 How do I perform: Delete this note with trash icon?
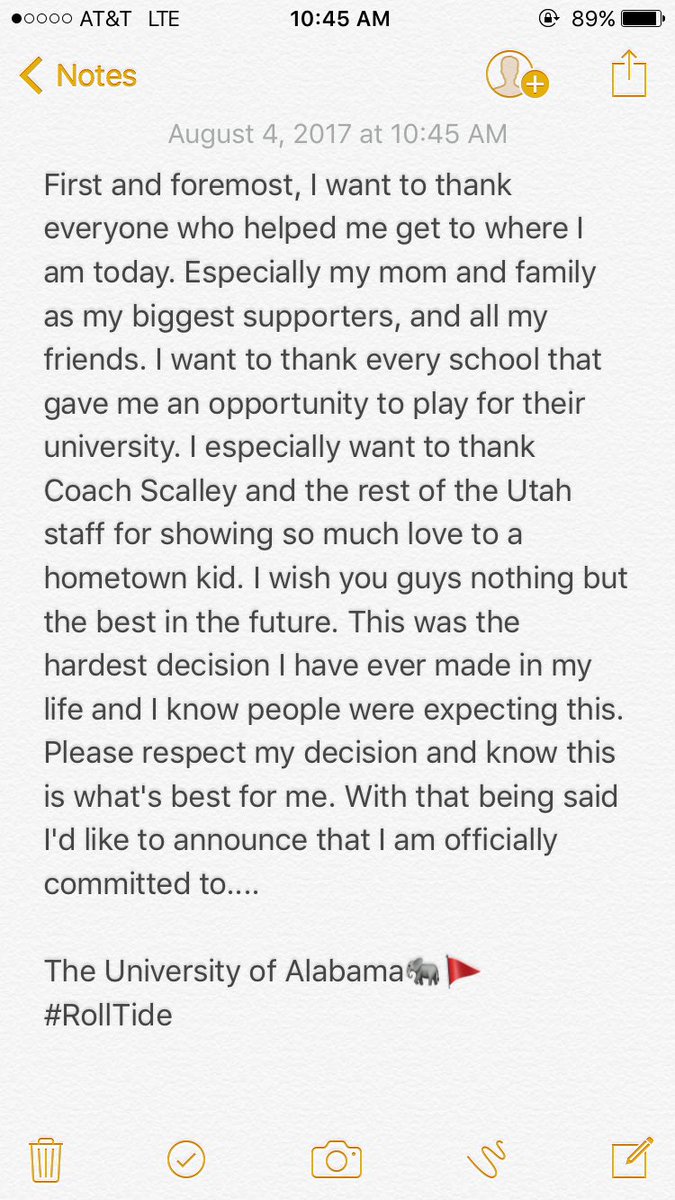tap(46, 1160)
